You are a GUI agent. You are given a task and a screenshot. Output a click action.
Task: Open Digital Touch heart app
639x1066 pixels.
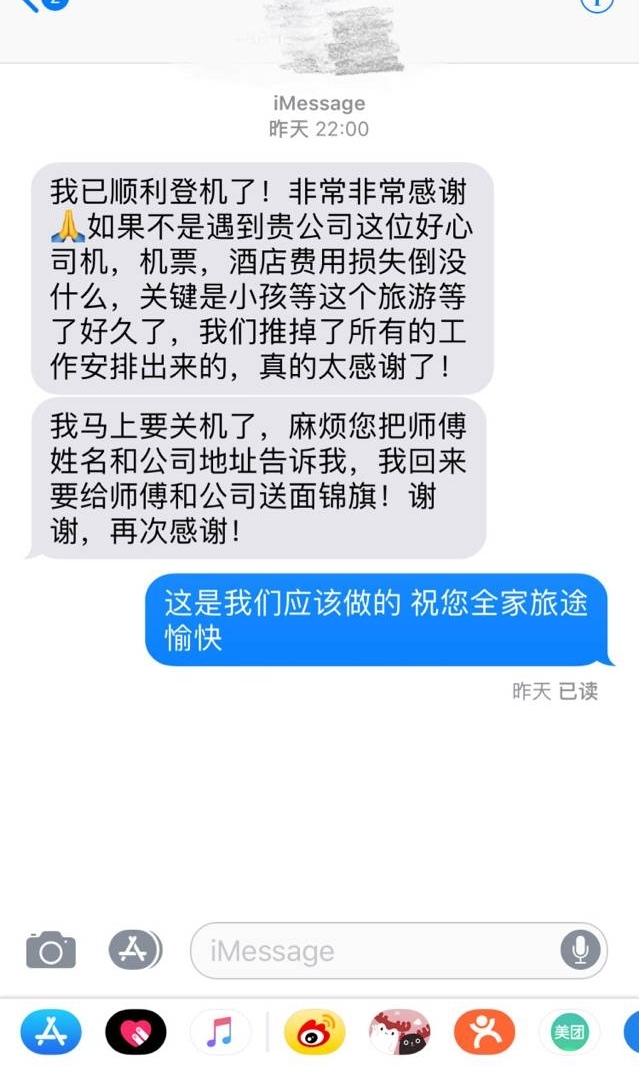(x=135, y=1032)
